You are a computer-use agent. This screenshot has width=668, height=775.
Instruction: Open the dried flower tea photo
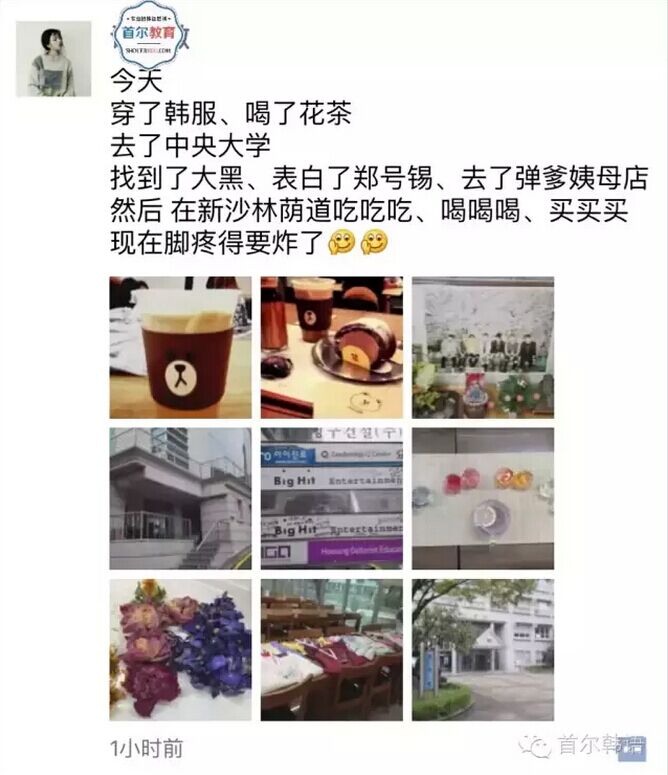click(x=180, y=650)
